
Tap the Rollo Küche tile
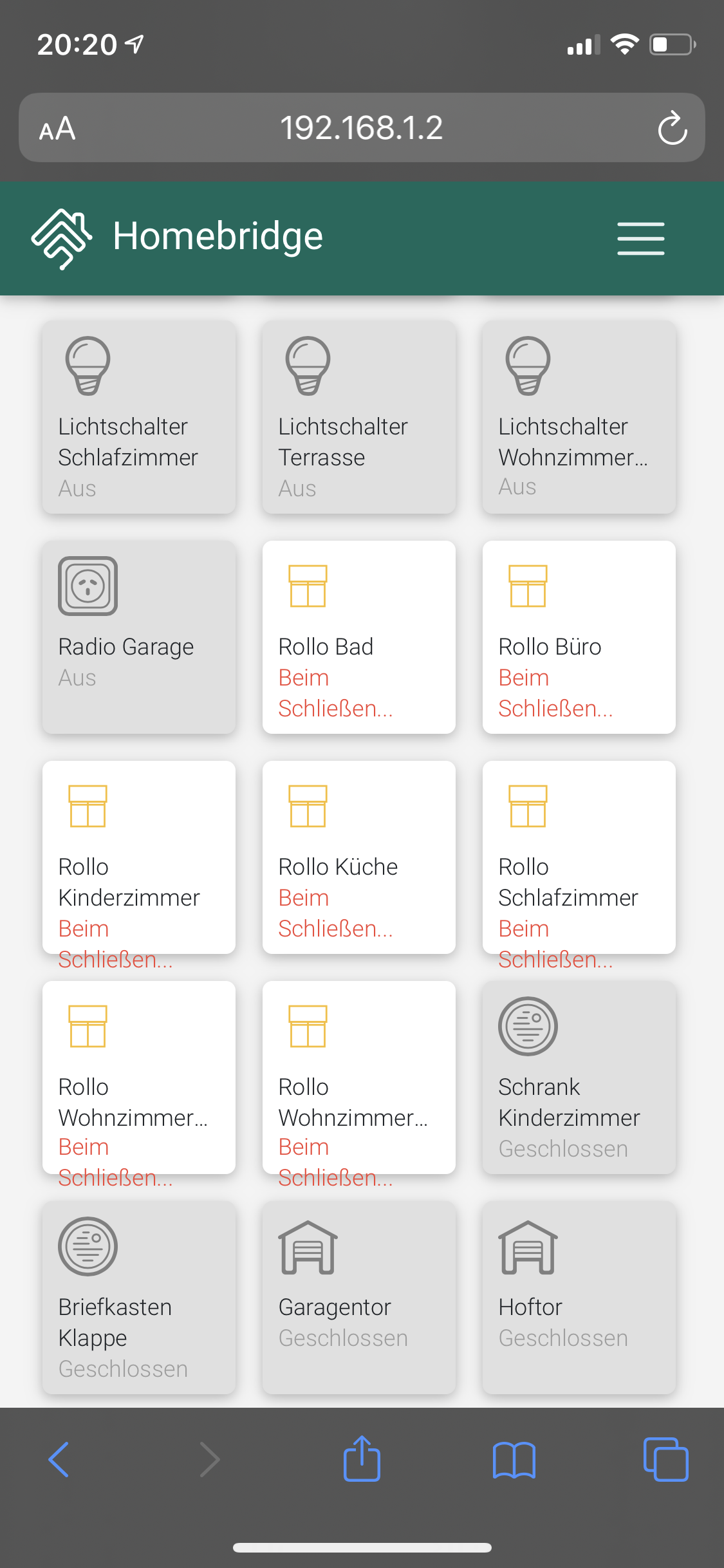point(359,857)
